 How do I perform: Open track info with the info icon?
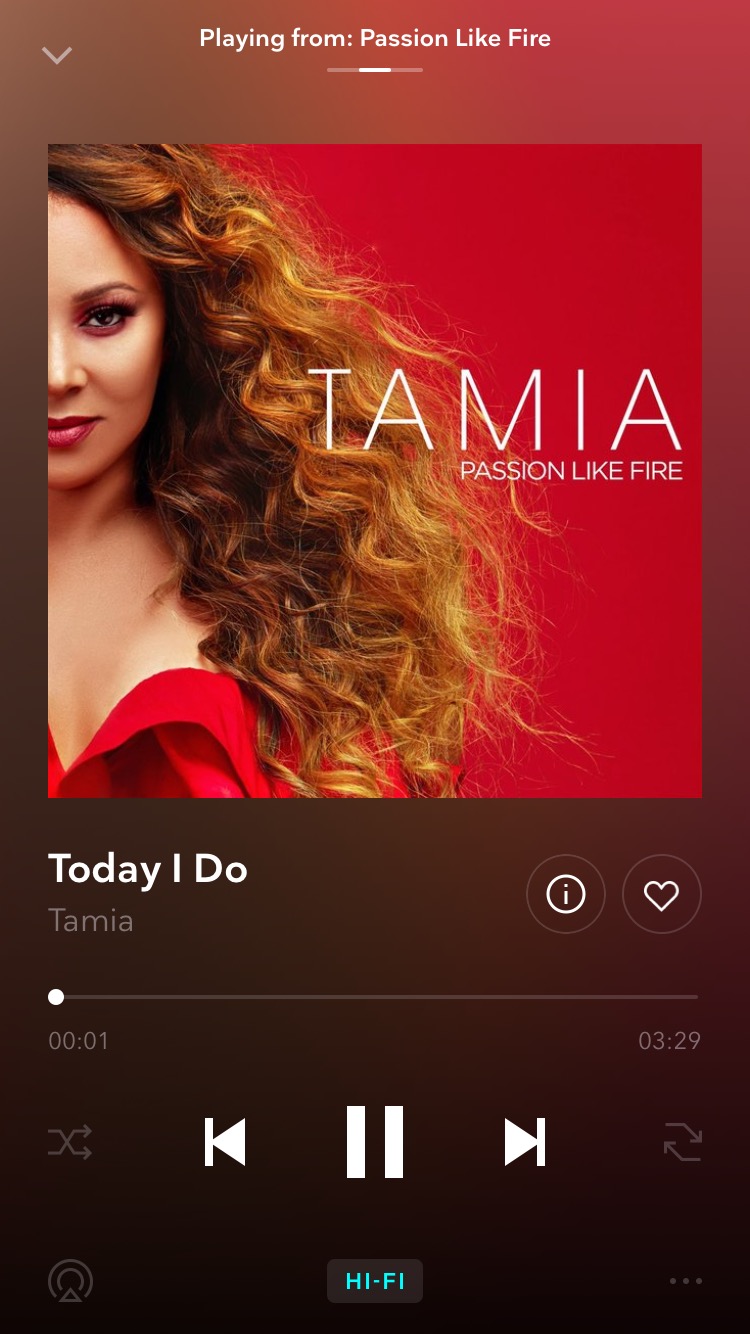pyautogui.click(x=566, y=894)
